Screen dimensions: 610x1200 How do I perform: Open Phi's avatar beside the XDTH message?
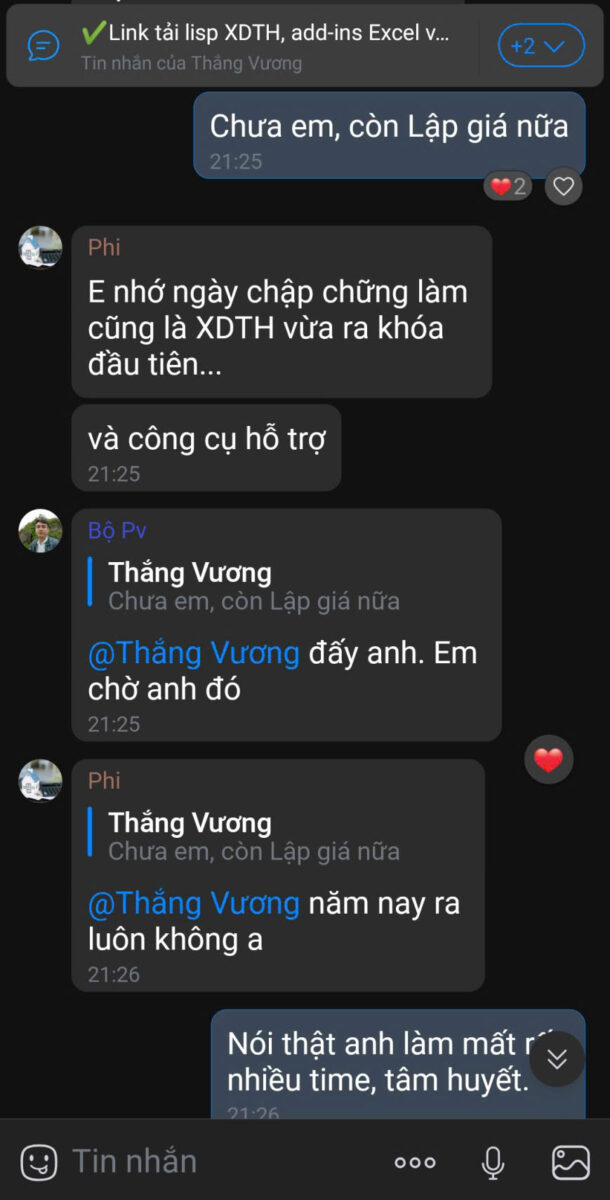point(41,247)
